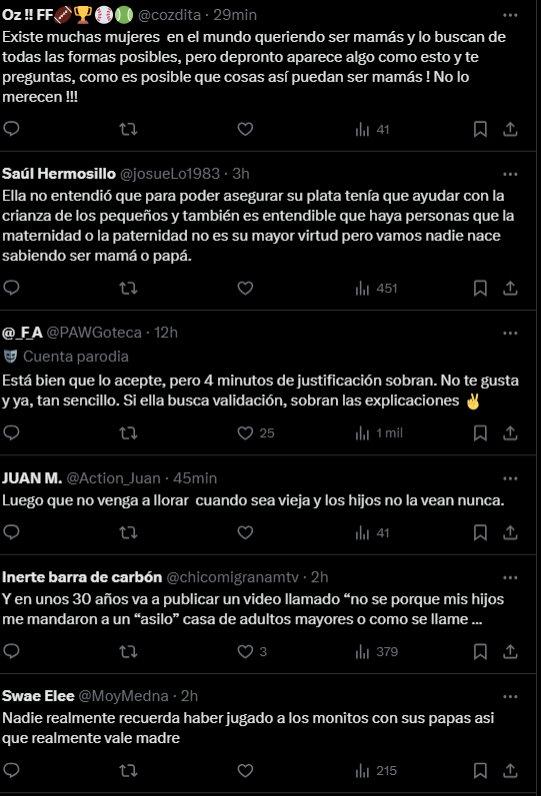Viewport: 541px width, 796px height.
Task: Bookmark the reply from @PAWGoteca
Action: point(480,433)
